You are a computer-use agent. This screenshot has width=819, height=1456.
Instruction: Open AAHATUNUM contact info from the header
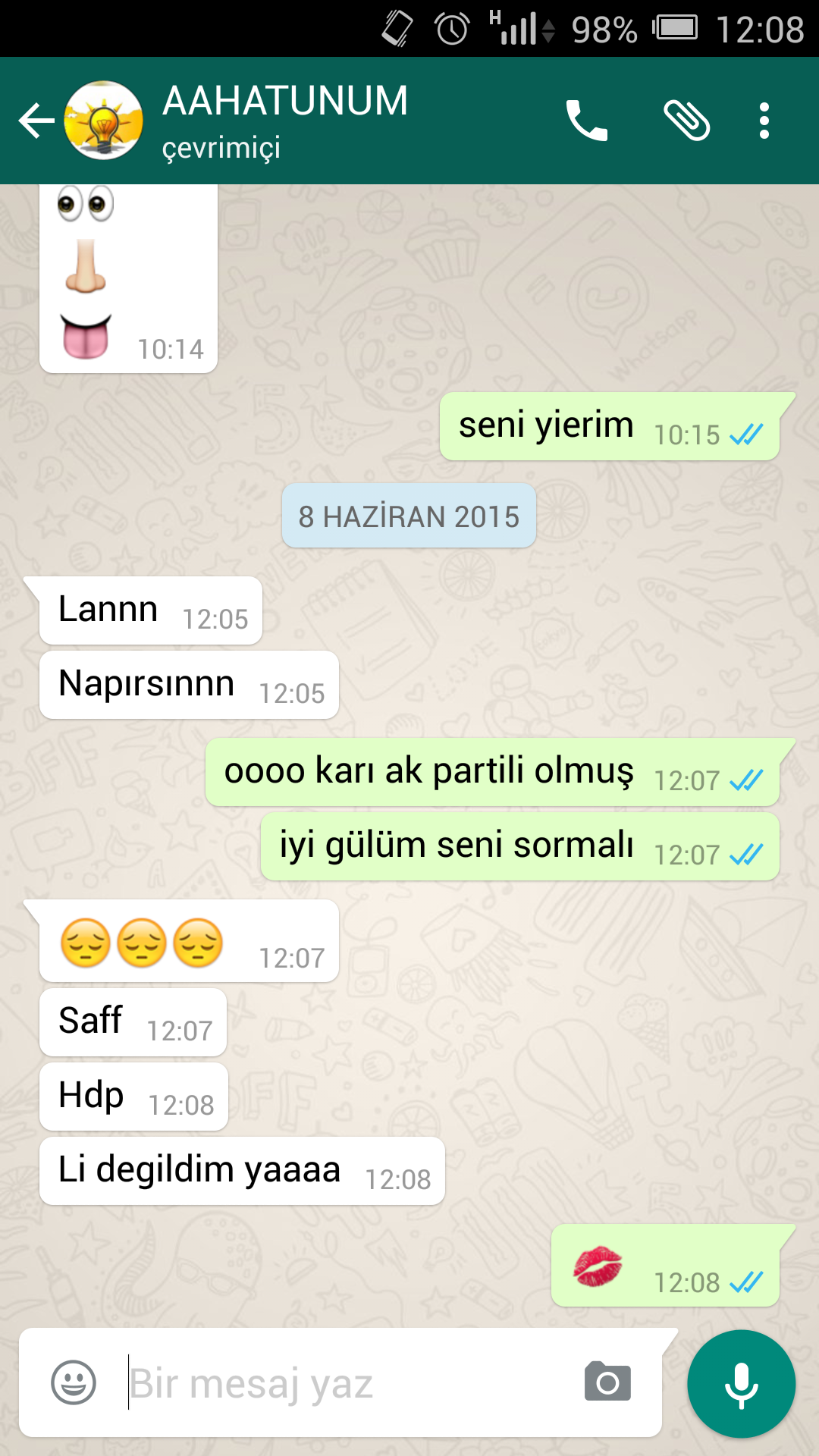coord(285,121)
